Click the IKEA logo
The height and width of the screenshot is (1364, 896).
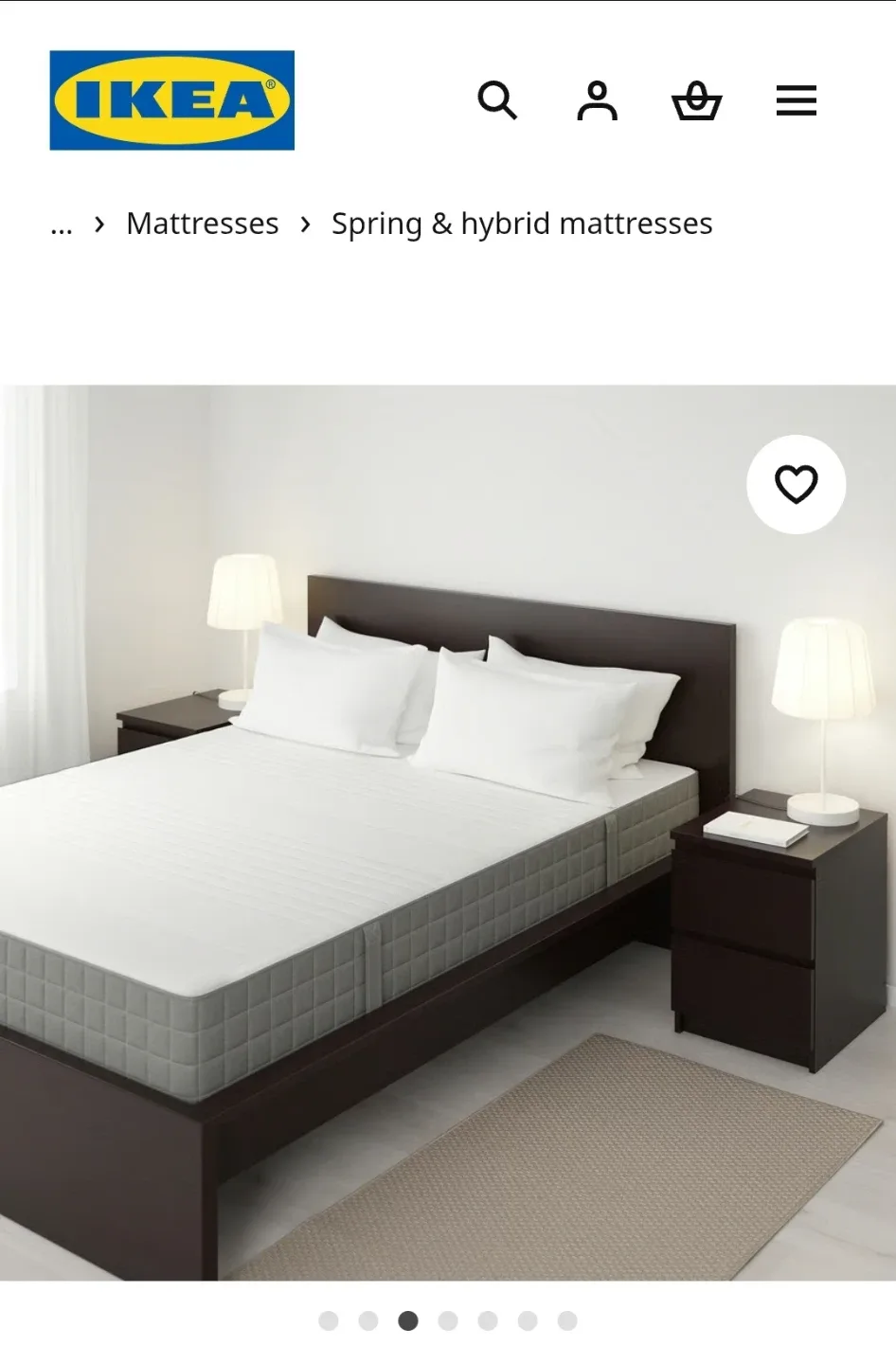coord(171,100)
